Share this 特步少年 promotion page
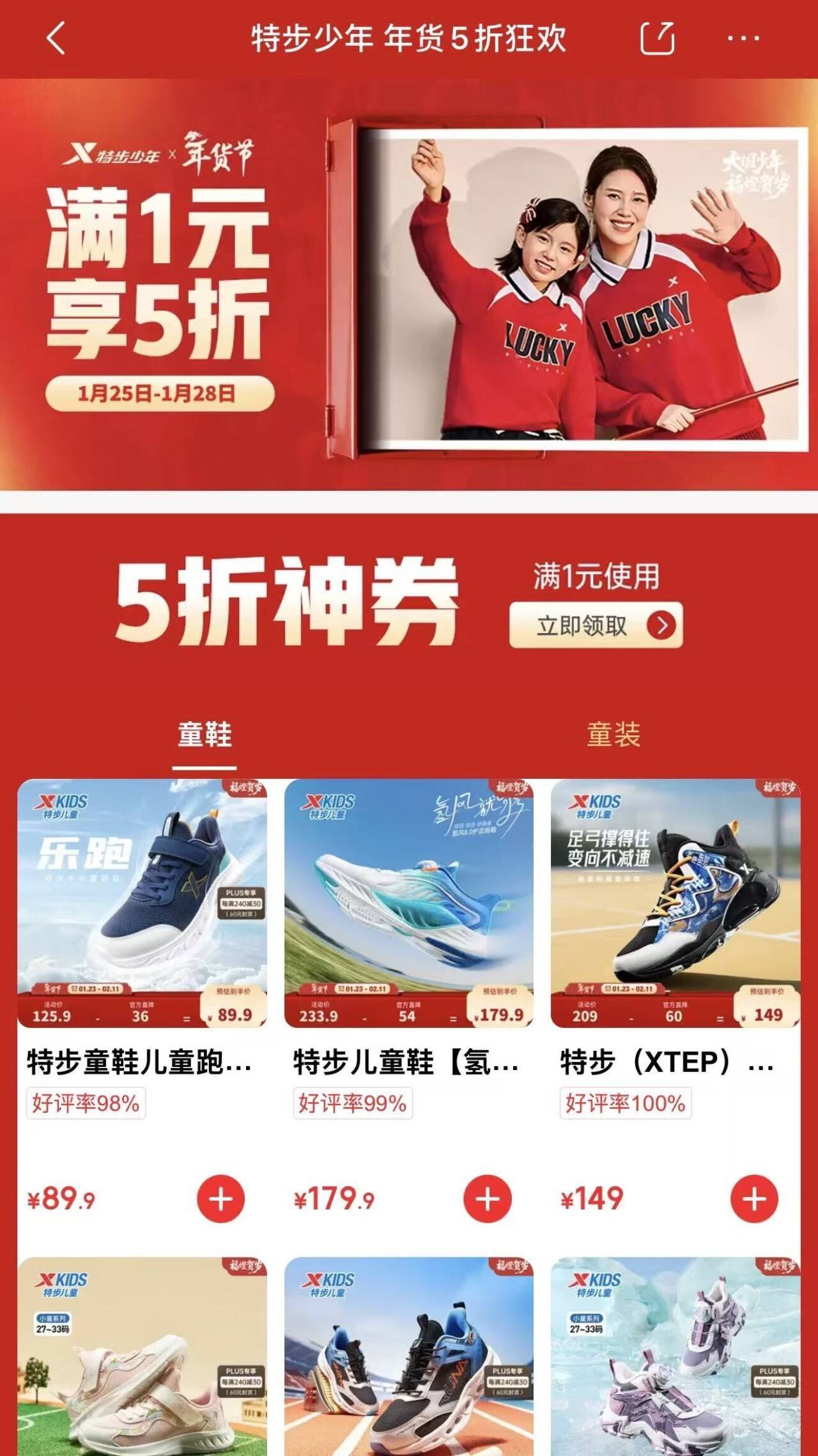The image size is (818, 1456). click(x=657, y=38)
